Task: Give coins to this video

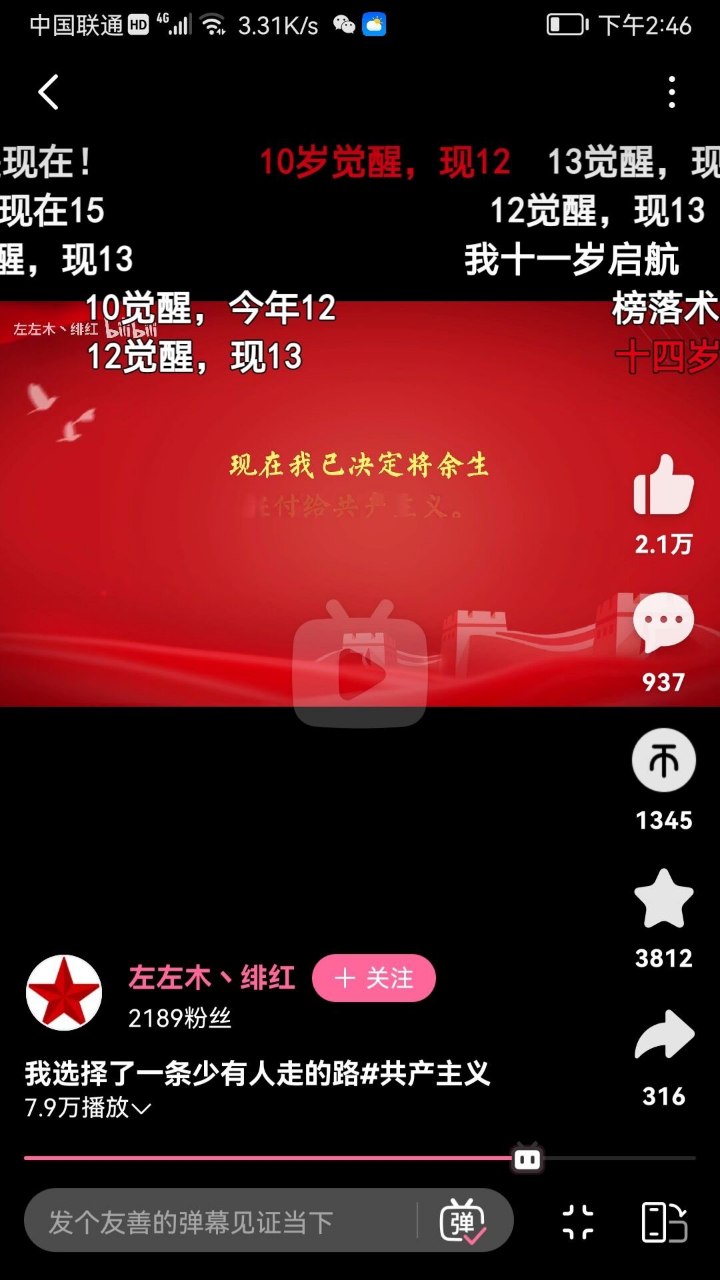Action: 664,762
